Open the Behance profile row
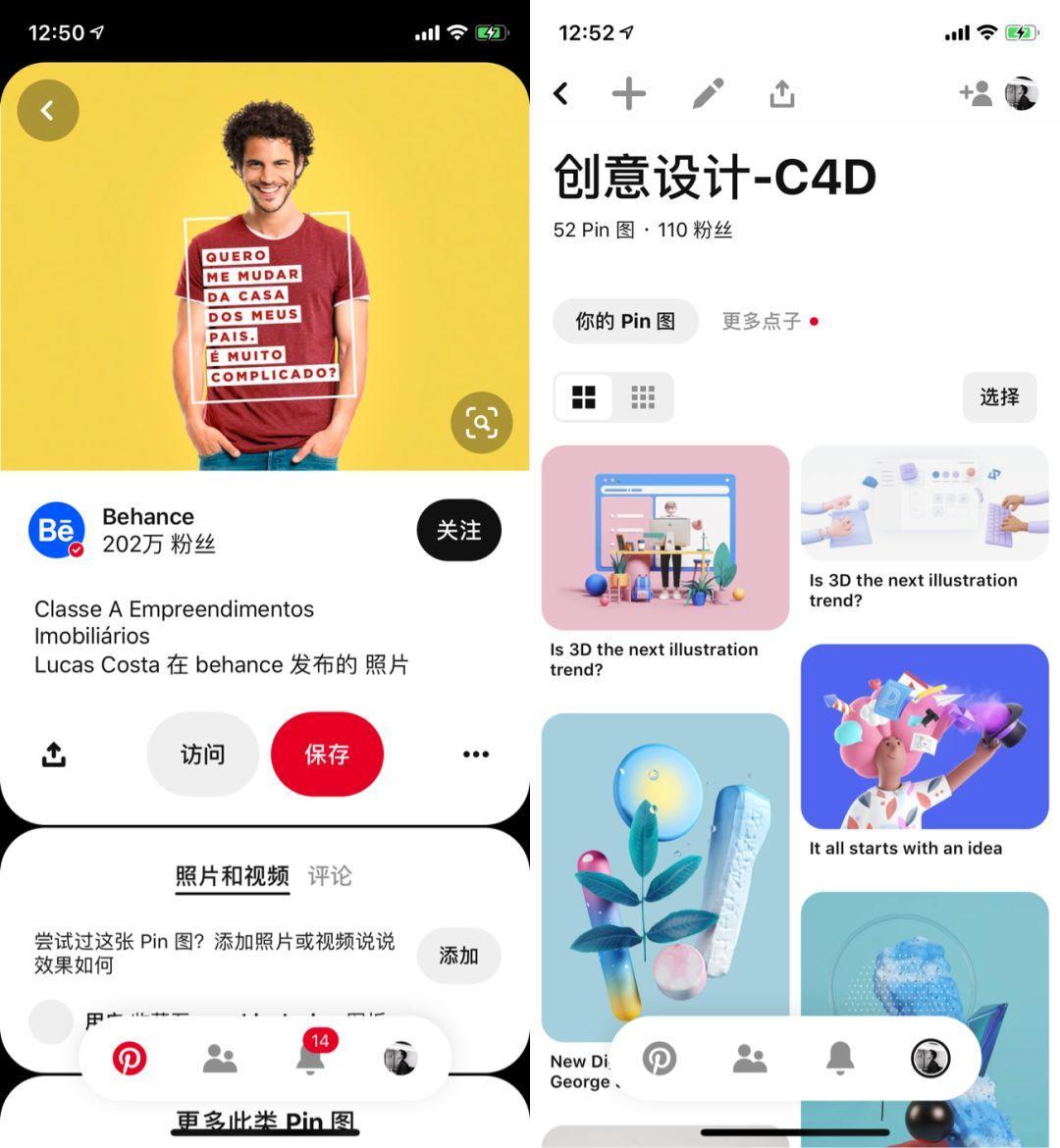This screenshot has width=1060, height=1148. [147, 530]
